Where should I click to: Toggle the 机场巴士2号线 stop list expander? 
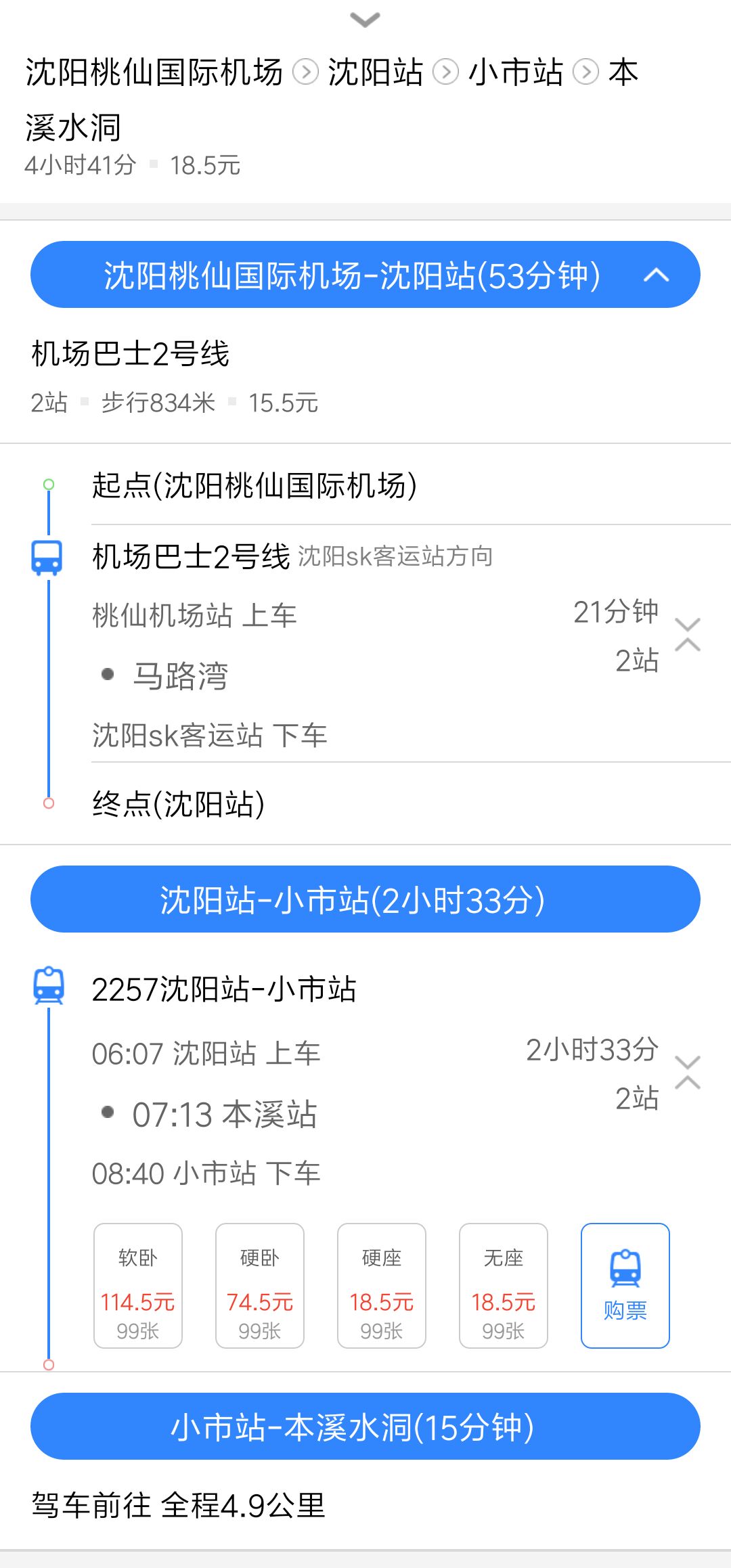[688, 635]
